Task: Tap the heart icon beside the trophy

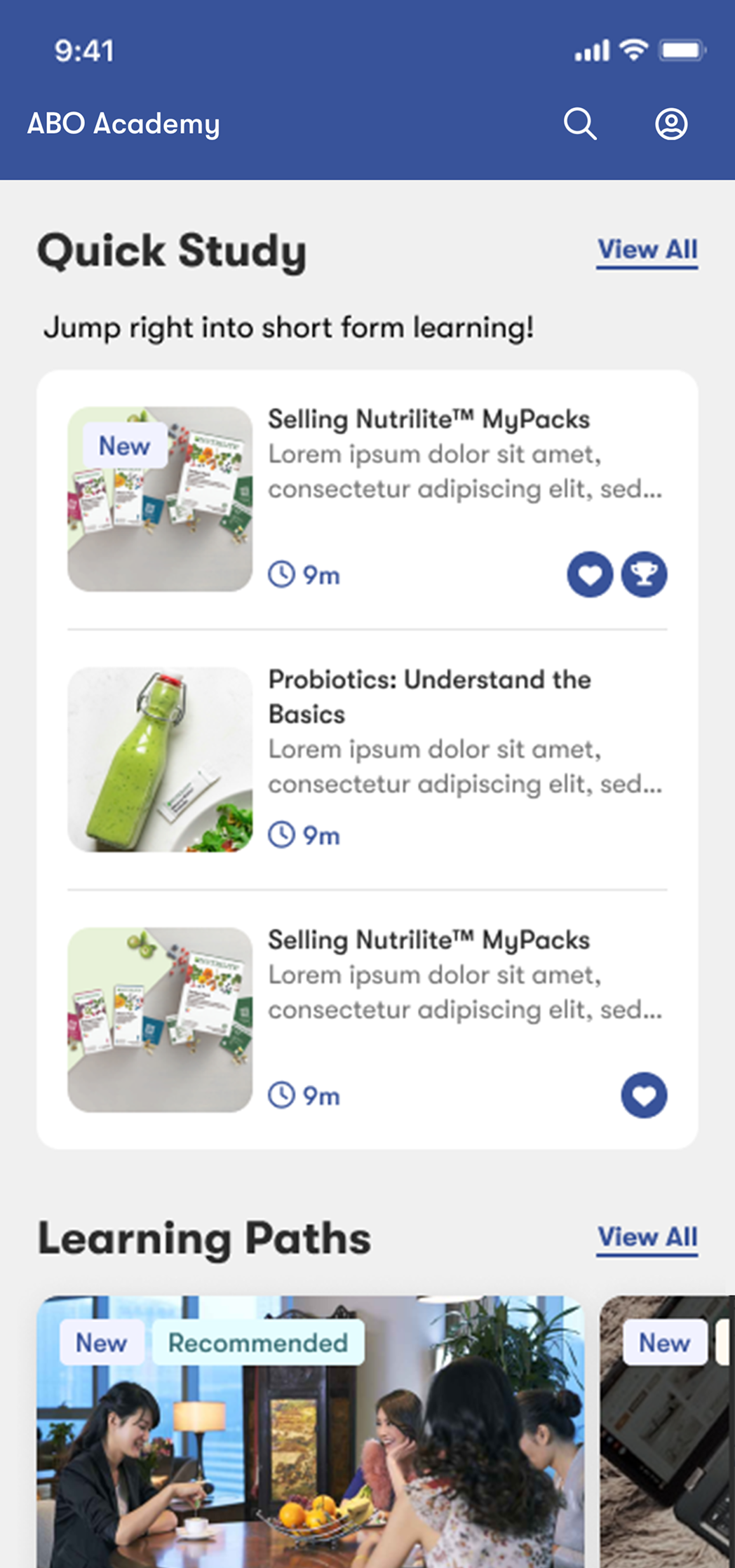Action: pyautogui.click(x=590, y=574)
